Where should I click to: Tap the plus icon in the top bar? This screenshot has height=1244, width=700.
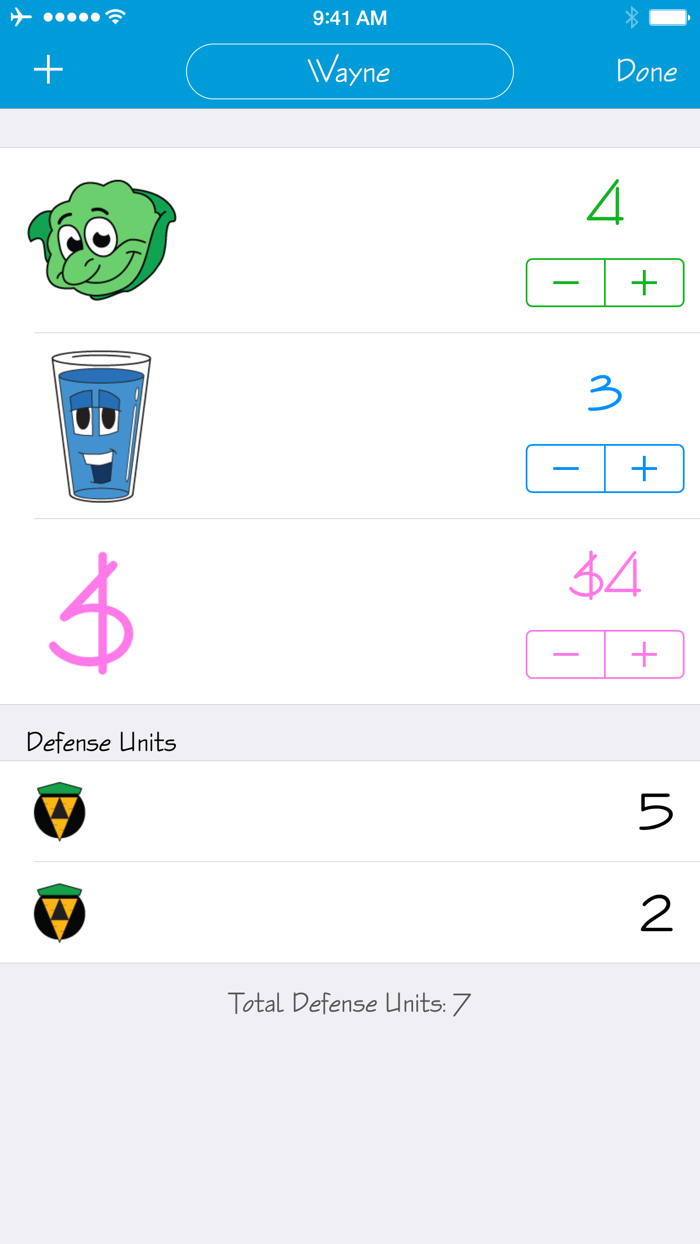(x=48, y=69)
